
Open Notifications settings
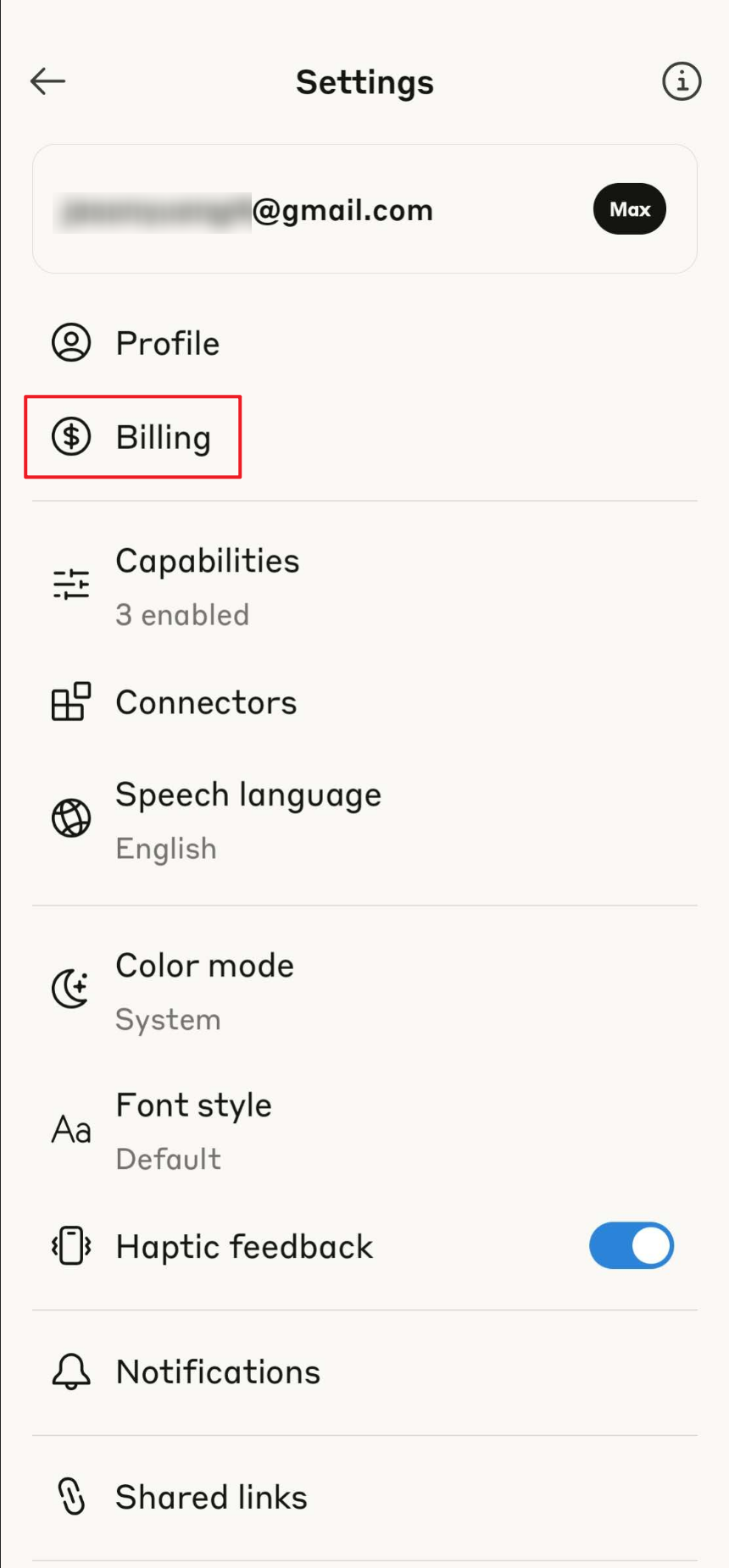coord(364,1372)
